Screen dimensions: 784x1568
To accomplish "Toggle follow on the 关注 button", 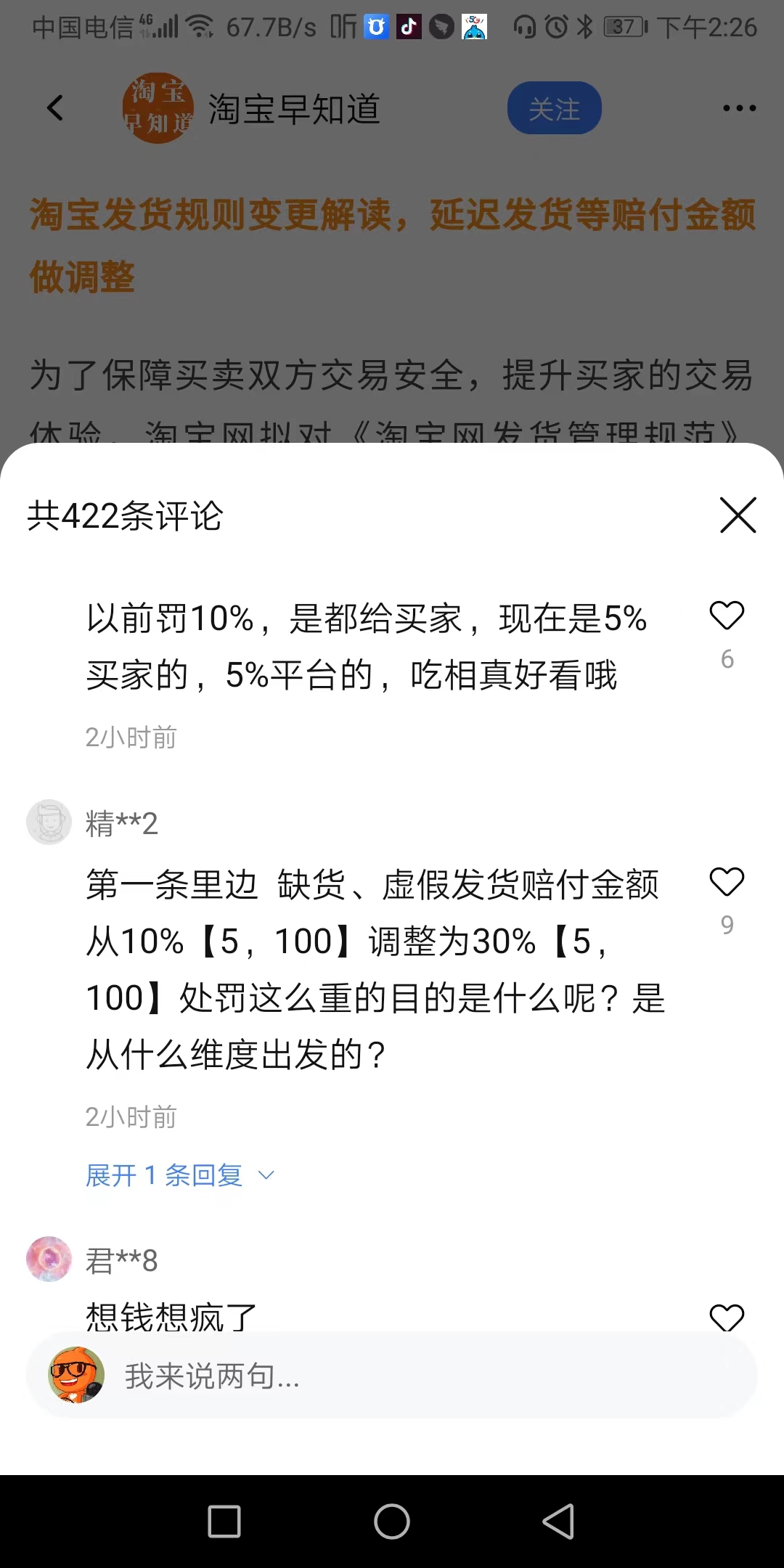I will click(554, 107).
